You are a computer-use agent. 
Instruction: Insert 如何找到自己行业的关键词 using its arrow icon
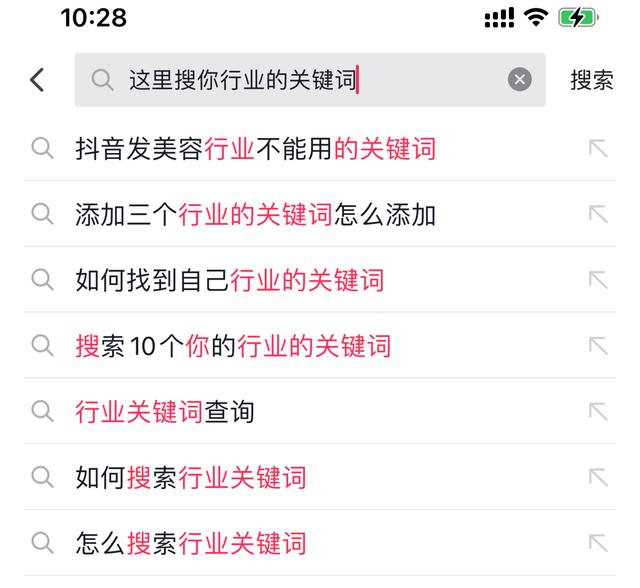[598, 280]
